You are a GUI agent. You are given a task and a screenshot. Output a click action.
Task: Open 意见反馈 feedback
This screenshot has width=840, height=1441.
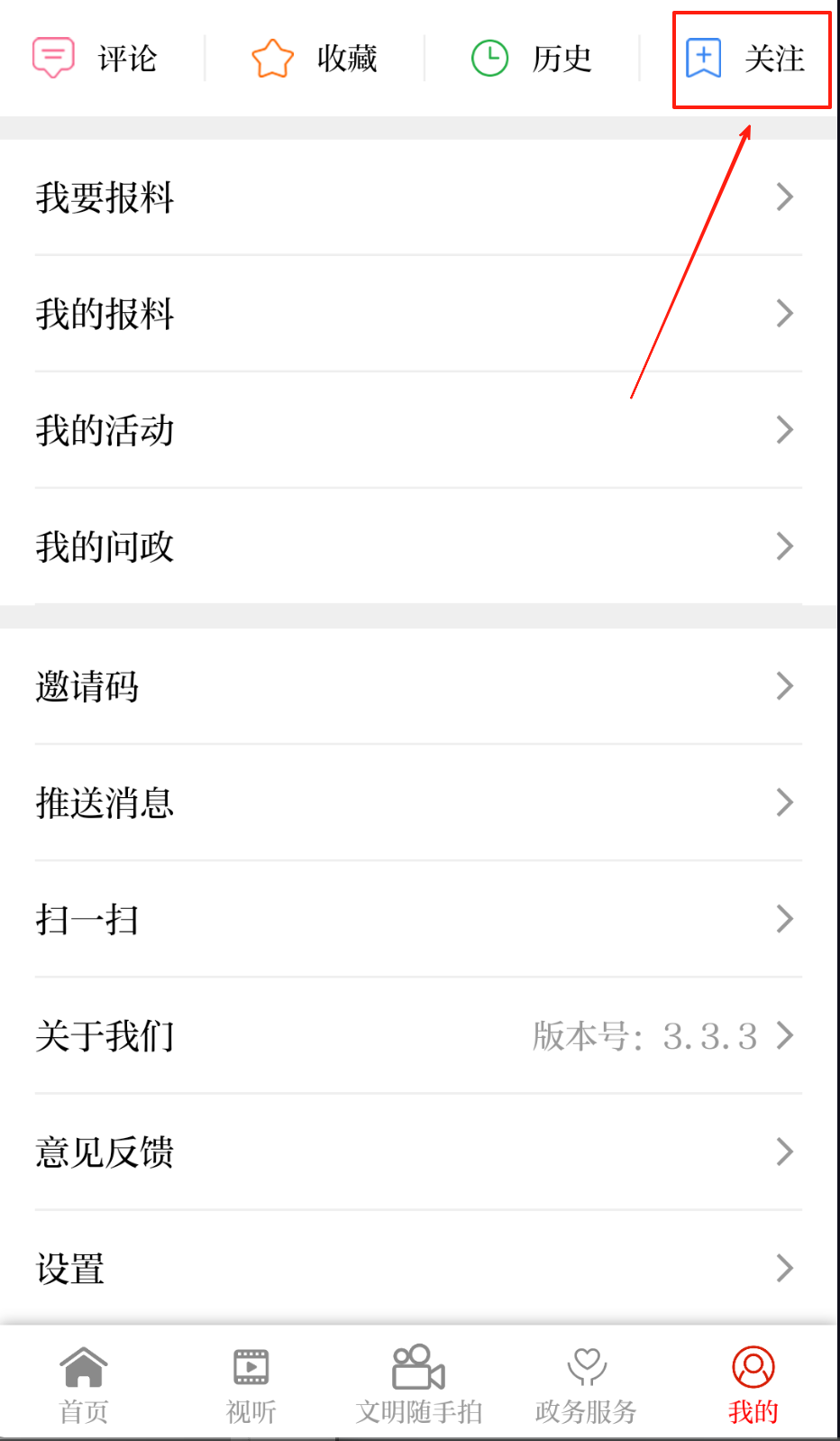click(x=418, y=1152)
